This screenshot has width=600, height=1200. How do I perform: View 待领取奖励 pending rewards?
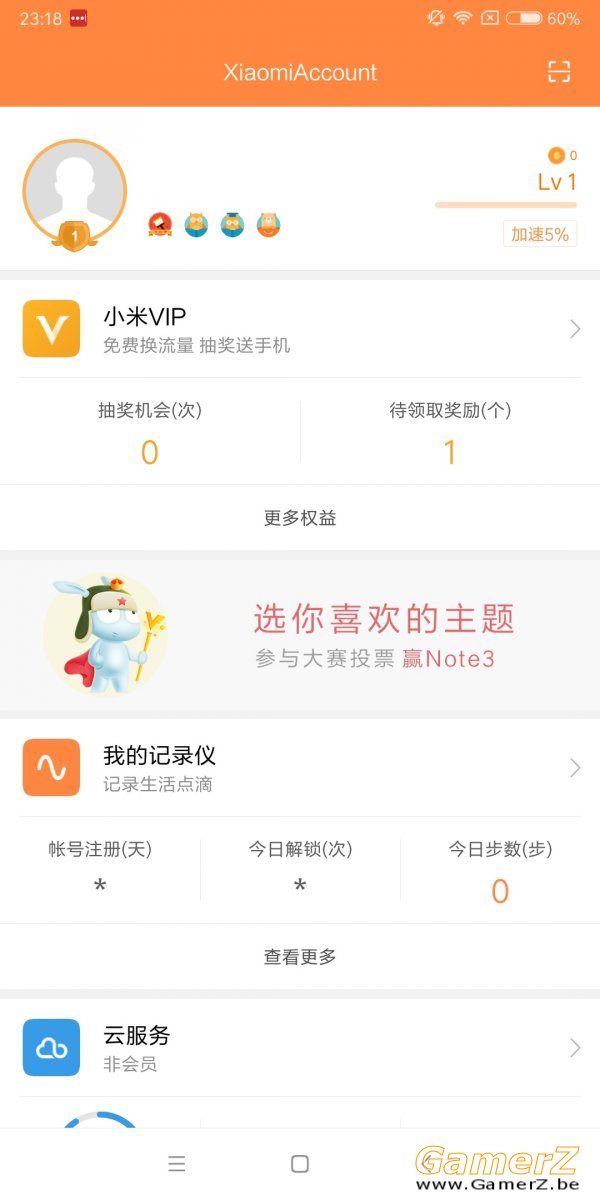(450, 433)
